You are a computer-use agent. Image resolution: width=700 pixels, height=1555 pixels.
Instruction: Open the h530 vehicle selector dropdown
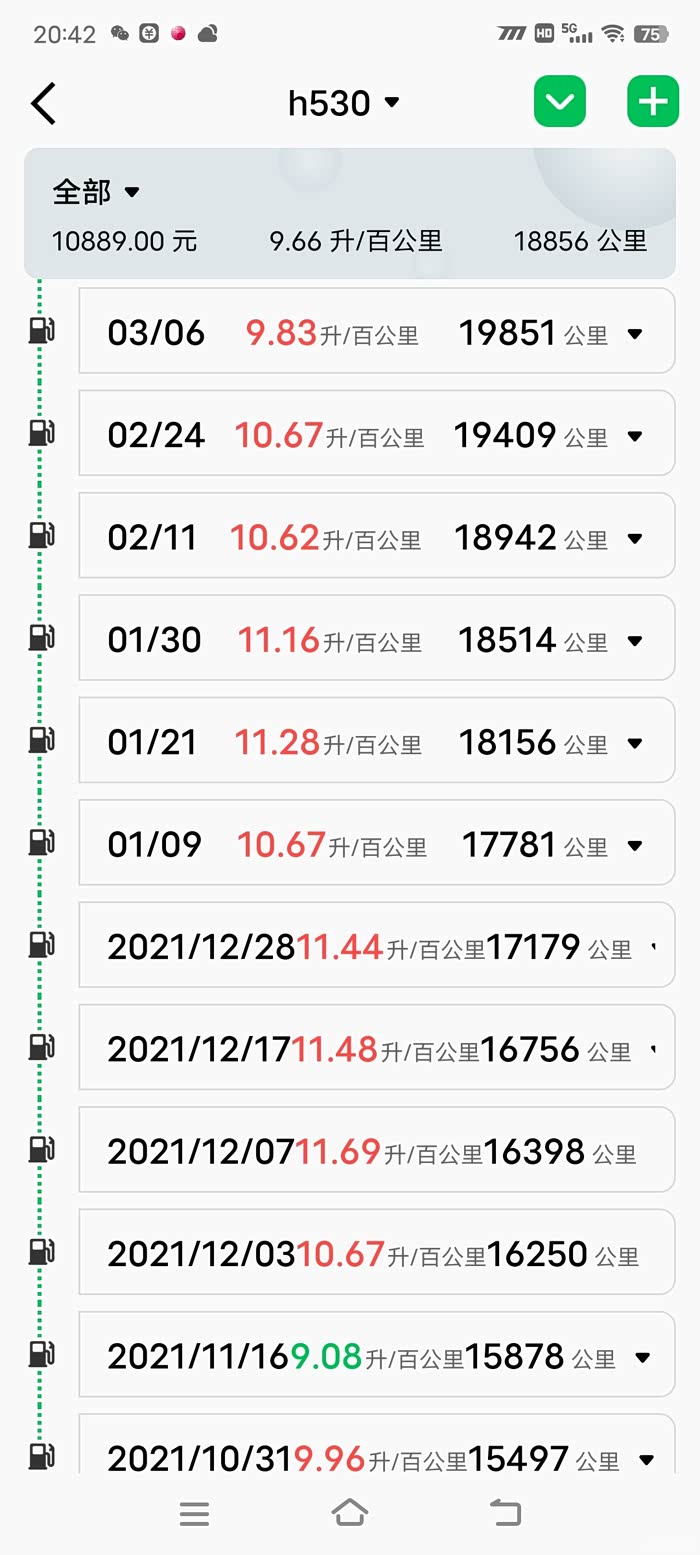[x=343, y=103]
